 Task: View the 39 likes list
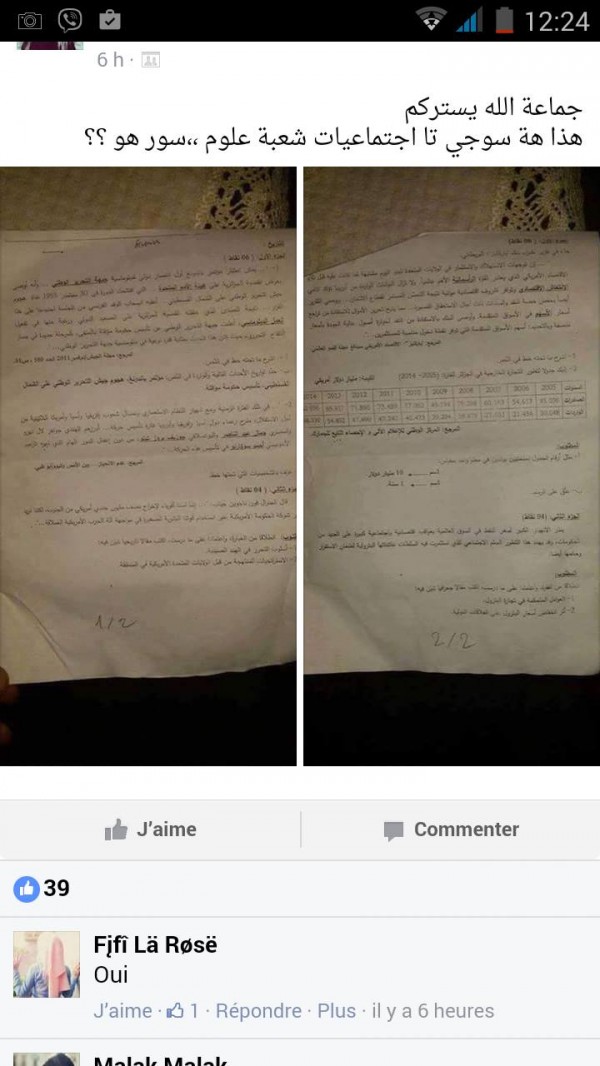point(42,887)
